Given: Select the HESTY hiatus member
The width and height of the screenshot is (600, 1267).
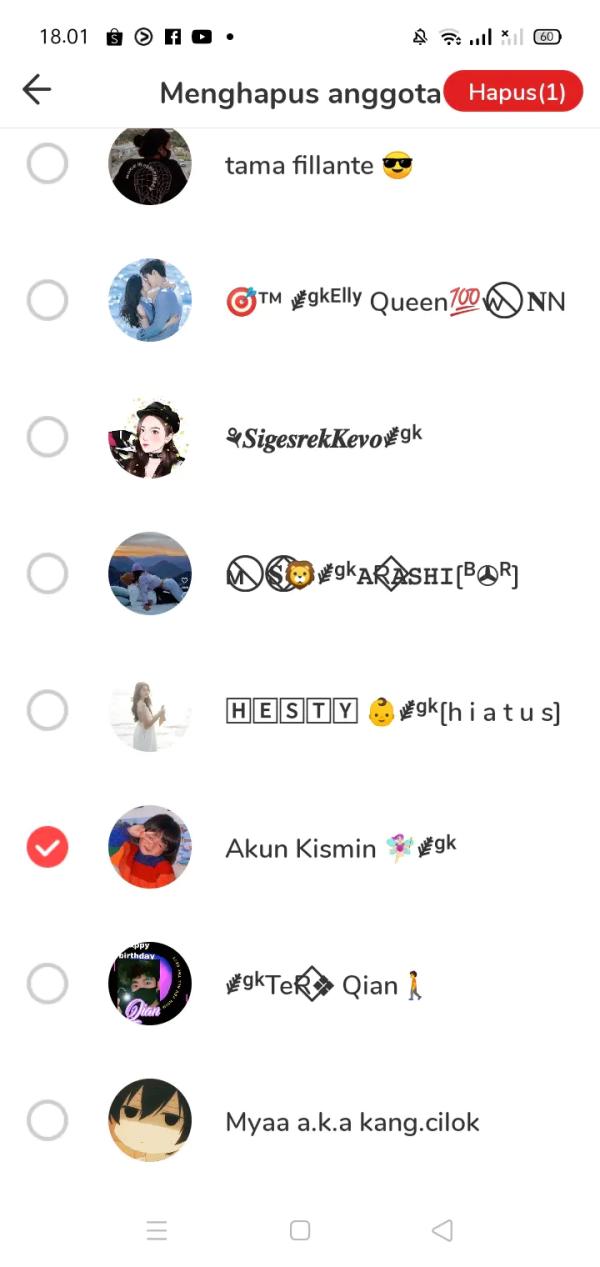Looking at the screenshot, I should (x=47, y=711).
